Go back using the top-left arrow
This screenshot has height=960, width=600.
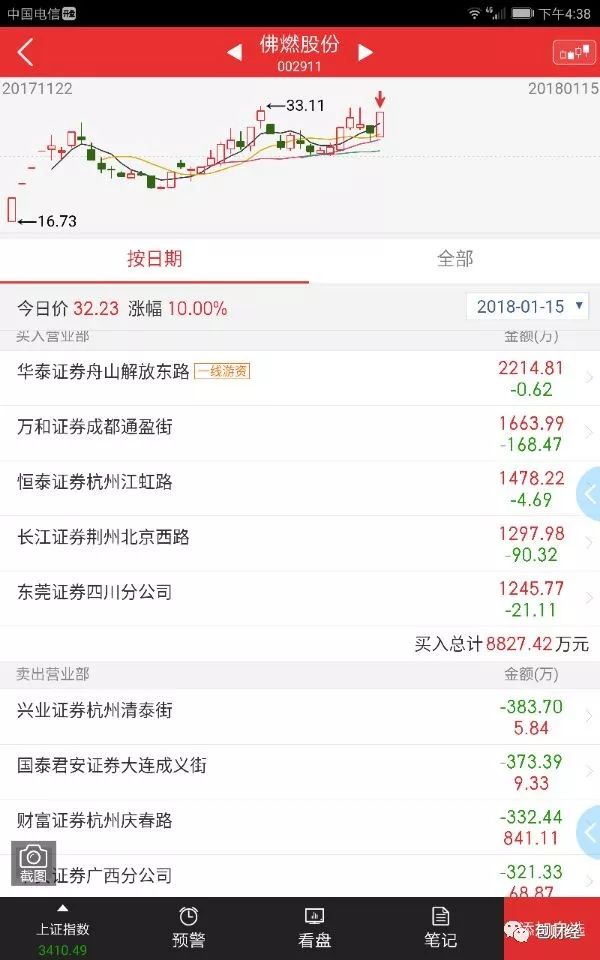pos(25,52)
